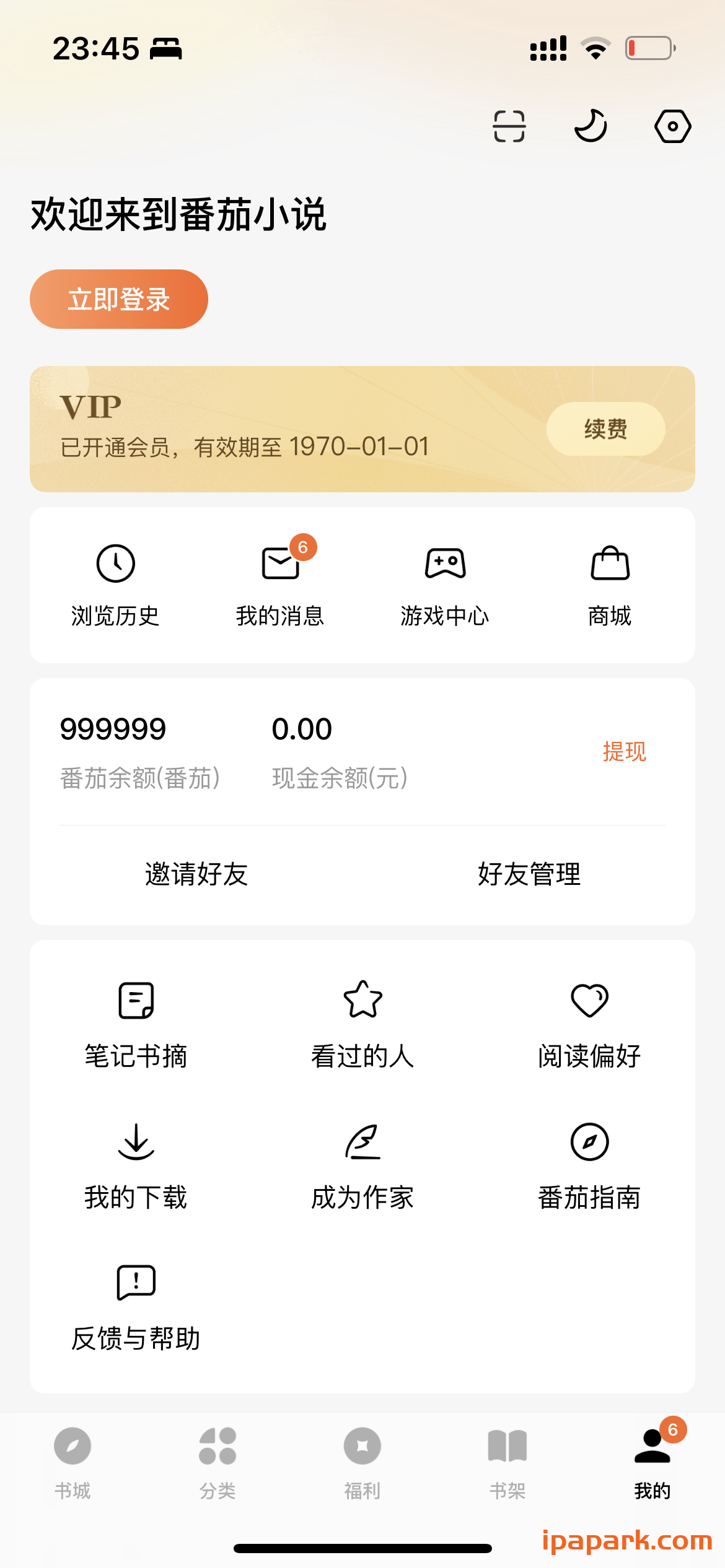Image resolution: width=725 pixels, height=1568 pixels.
Task: Toggle dark mode with the moon icon
Action: pyautogui.click(x=589, y=126)
